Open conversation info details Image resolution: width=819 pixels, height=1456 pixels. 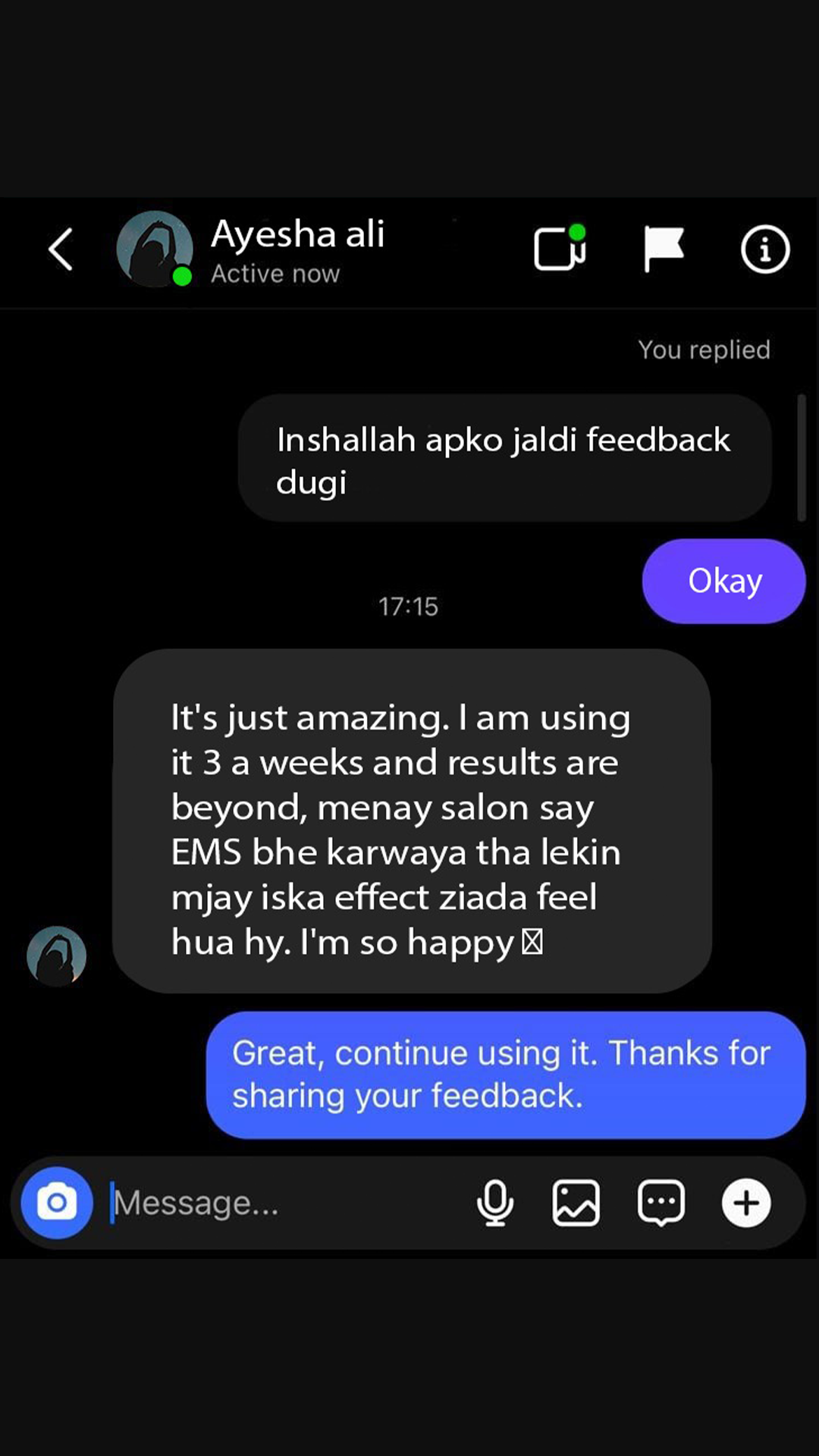point(764,249)
